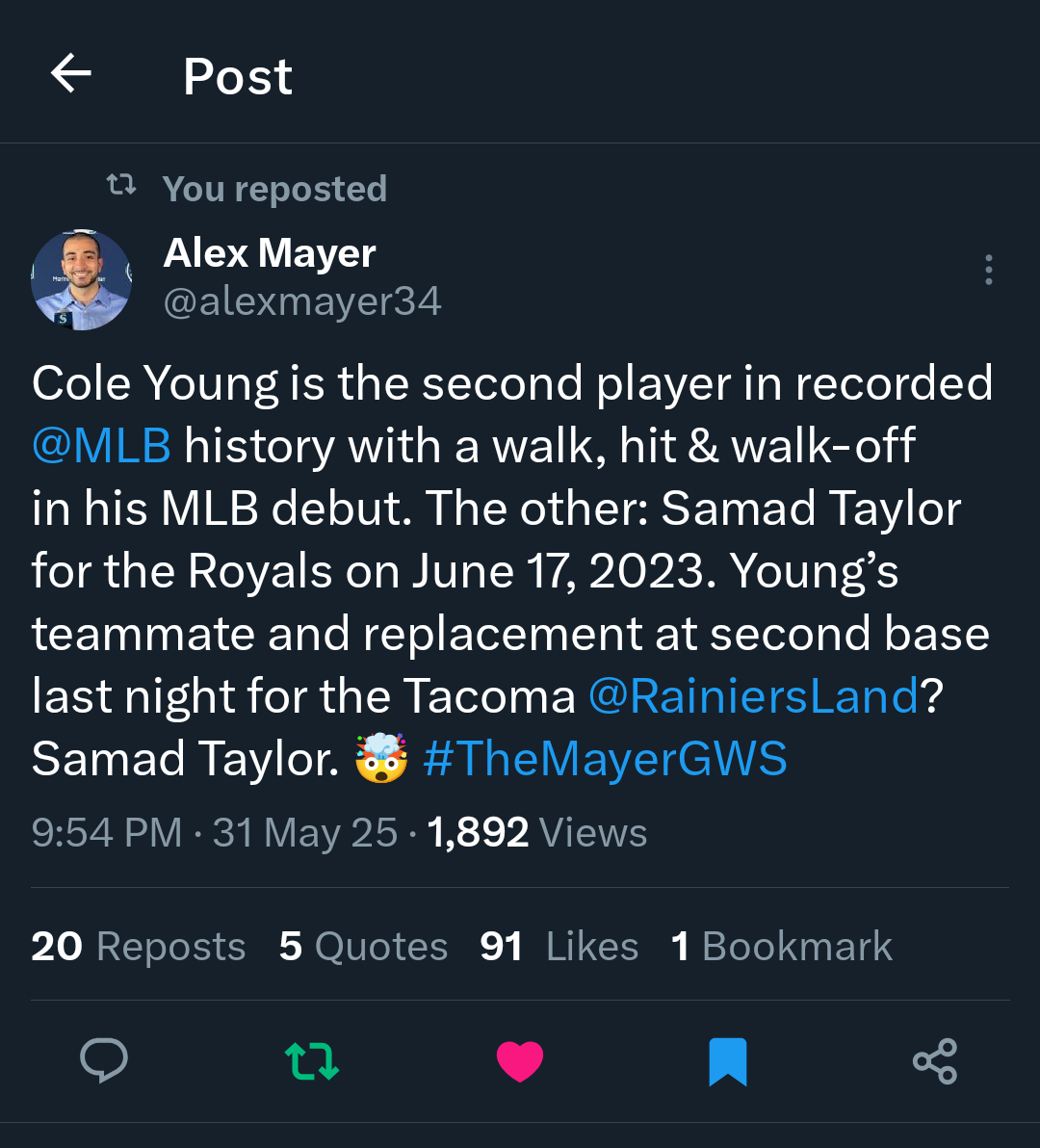Visit the @RainiersLand mention
The height and width of the screenshot is (1148, 1040).
click(754, 695)
